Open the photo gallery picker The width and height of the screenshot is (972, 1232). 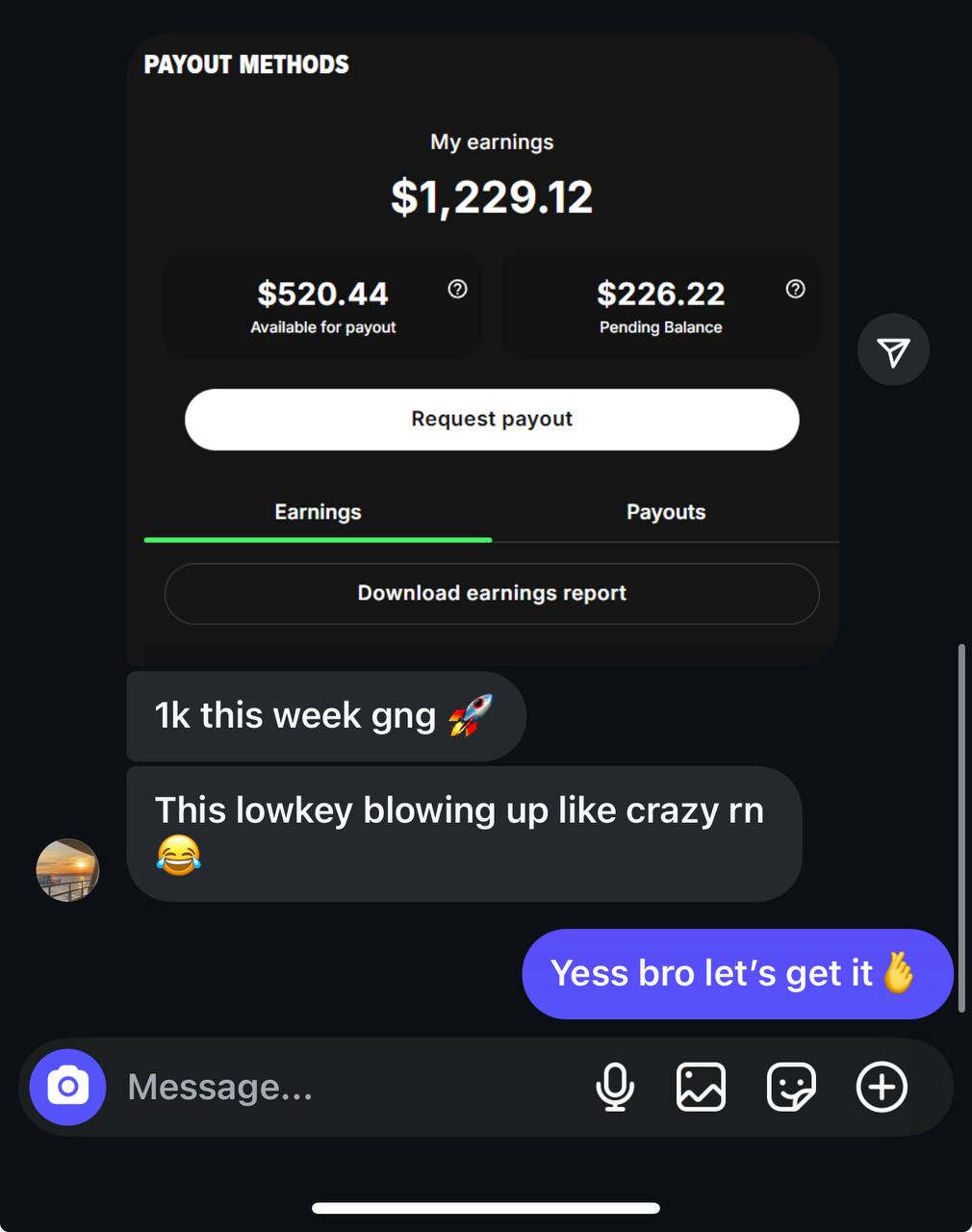coord(701,1088)
